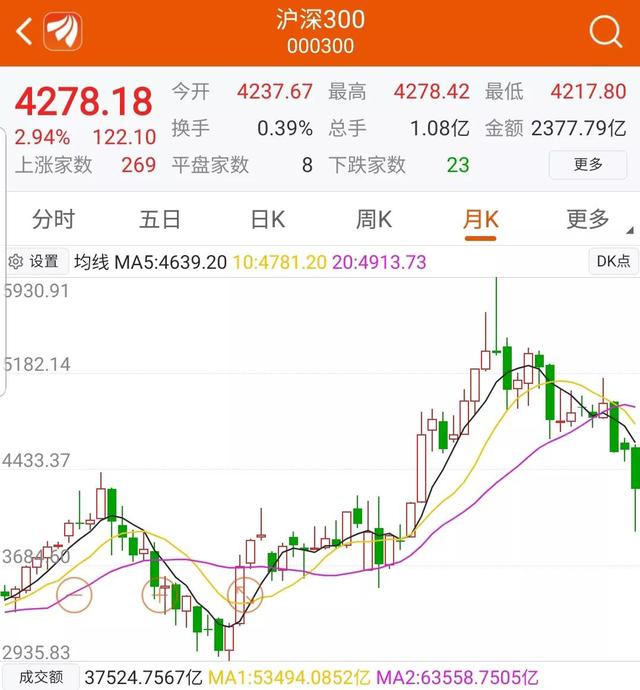The width and height of the screenshot is (640, 690).
Task: Switch to the 分时 tab
Action: pyautogui.click(x=53, y=220)
